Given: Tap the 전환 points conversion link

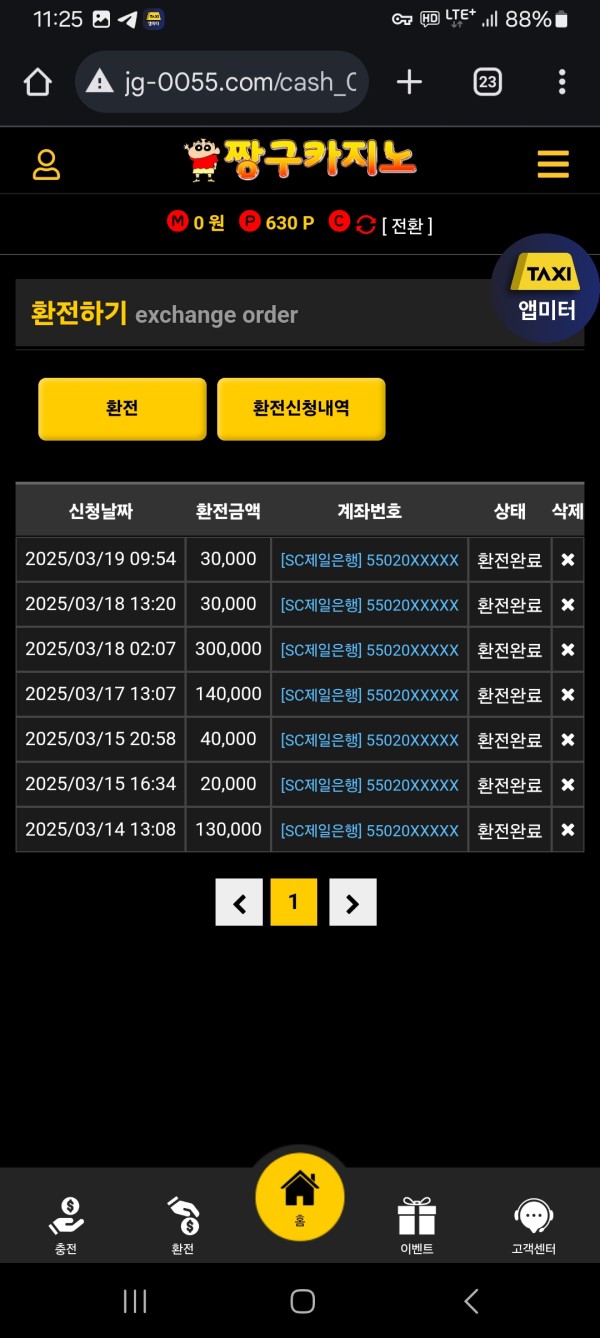Looking at the screenshot, I should point(406,225).
